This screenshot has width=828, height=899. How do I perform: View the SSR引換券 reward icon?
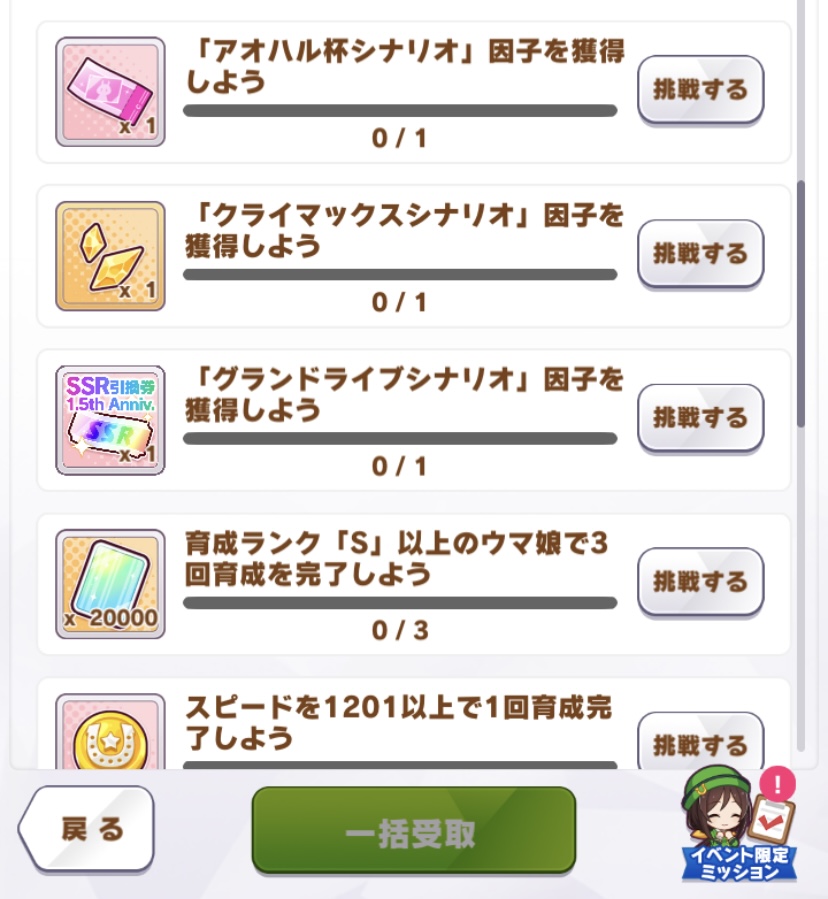(x=110, y=420)
